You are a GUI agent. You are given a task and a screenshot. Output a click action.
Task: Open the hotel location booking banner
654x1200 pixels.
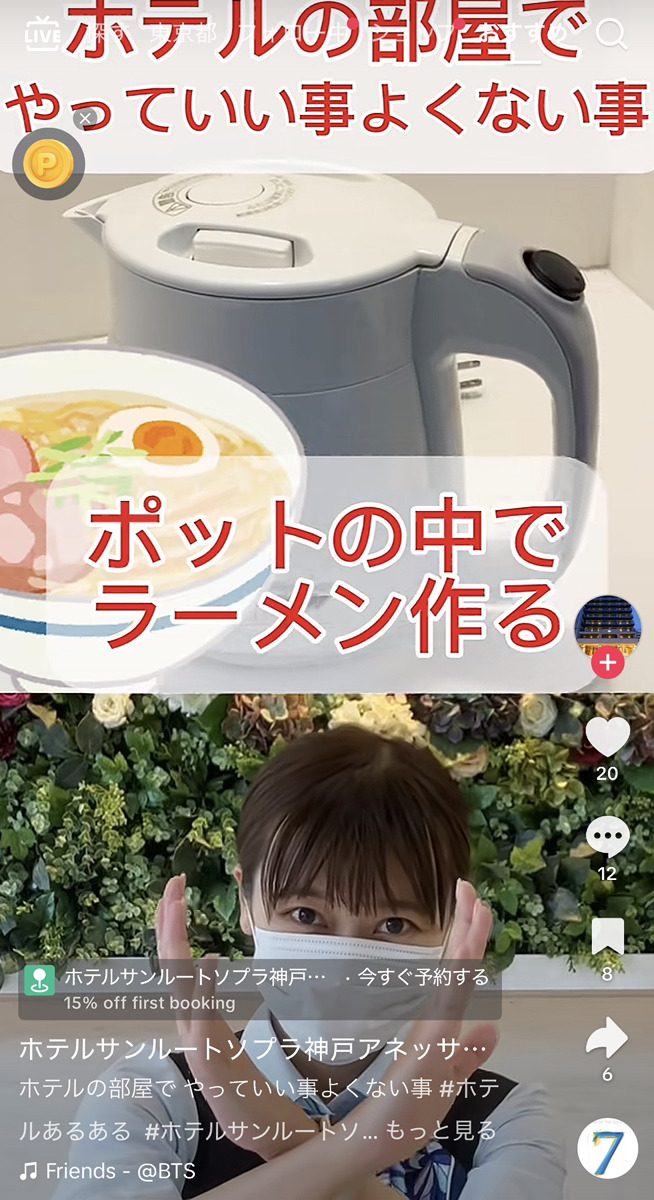pyautogui.click(x=260, y=989)
